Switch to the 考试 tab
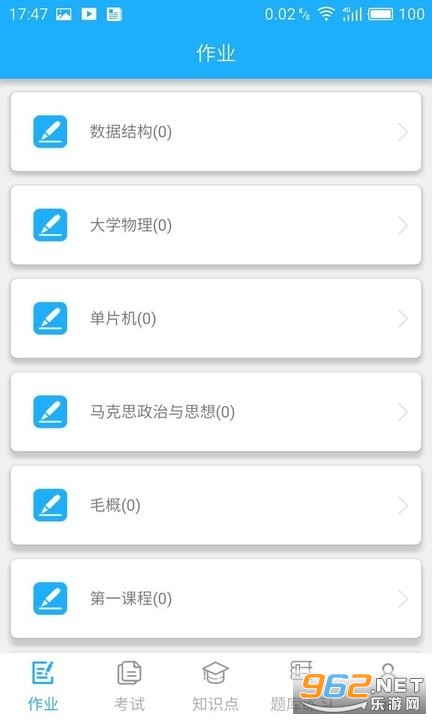The width and height of the screenshot is (432, 720). pyautogui.click(x=129, y=686)
